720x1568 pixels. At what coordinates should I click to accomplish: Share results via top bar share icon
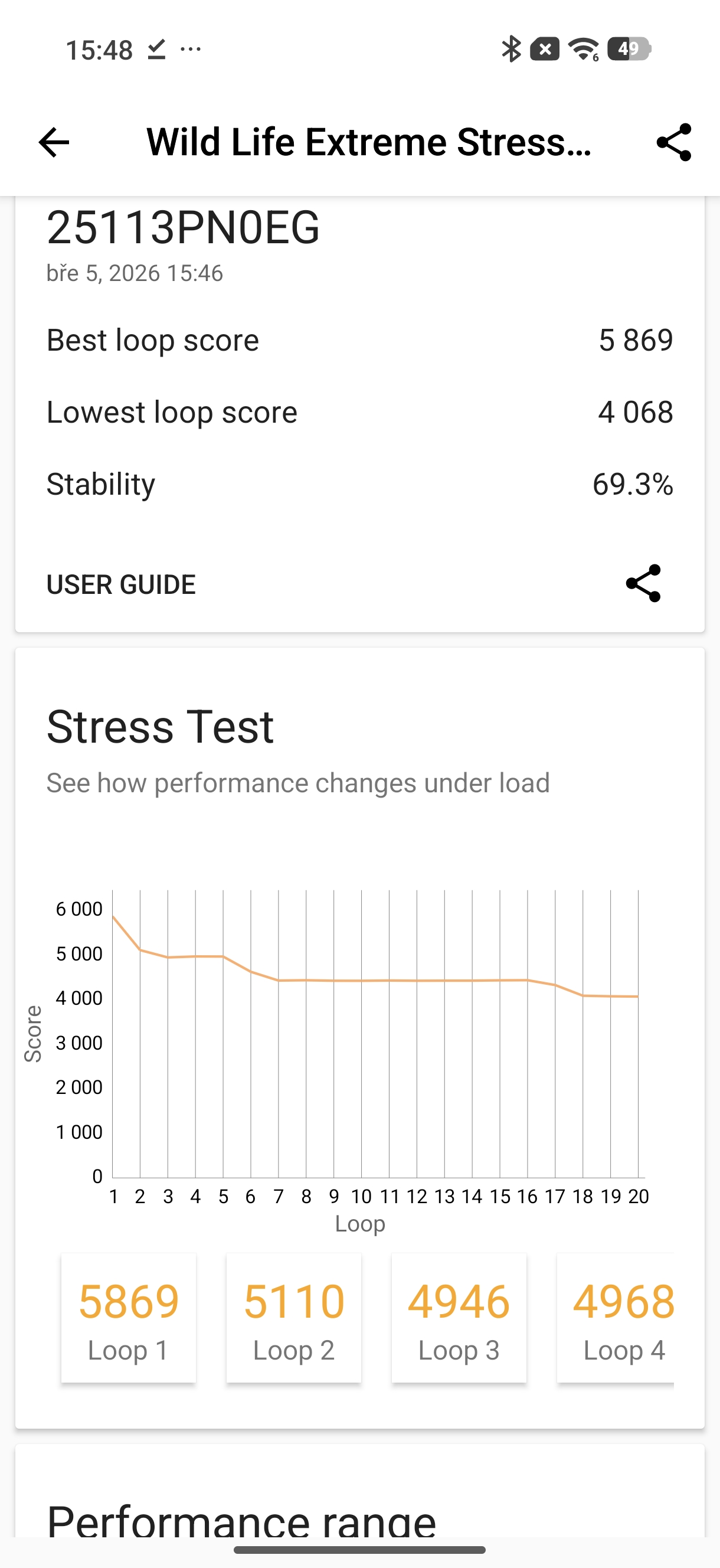(674, 142)
